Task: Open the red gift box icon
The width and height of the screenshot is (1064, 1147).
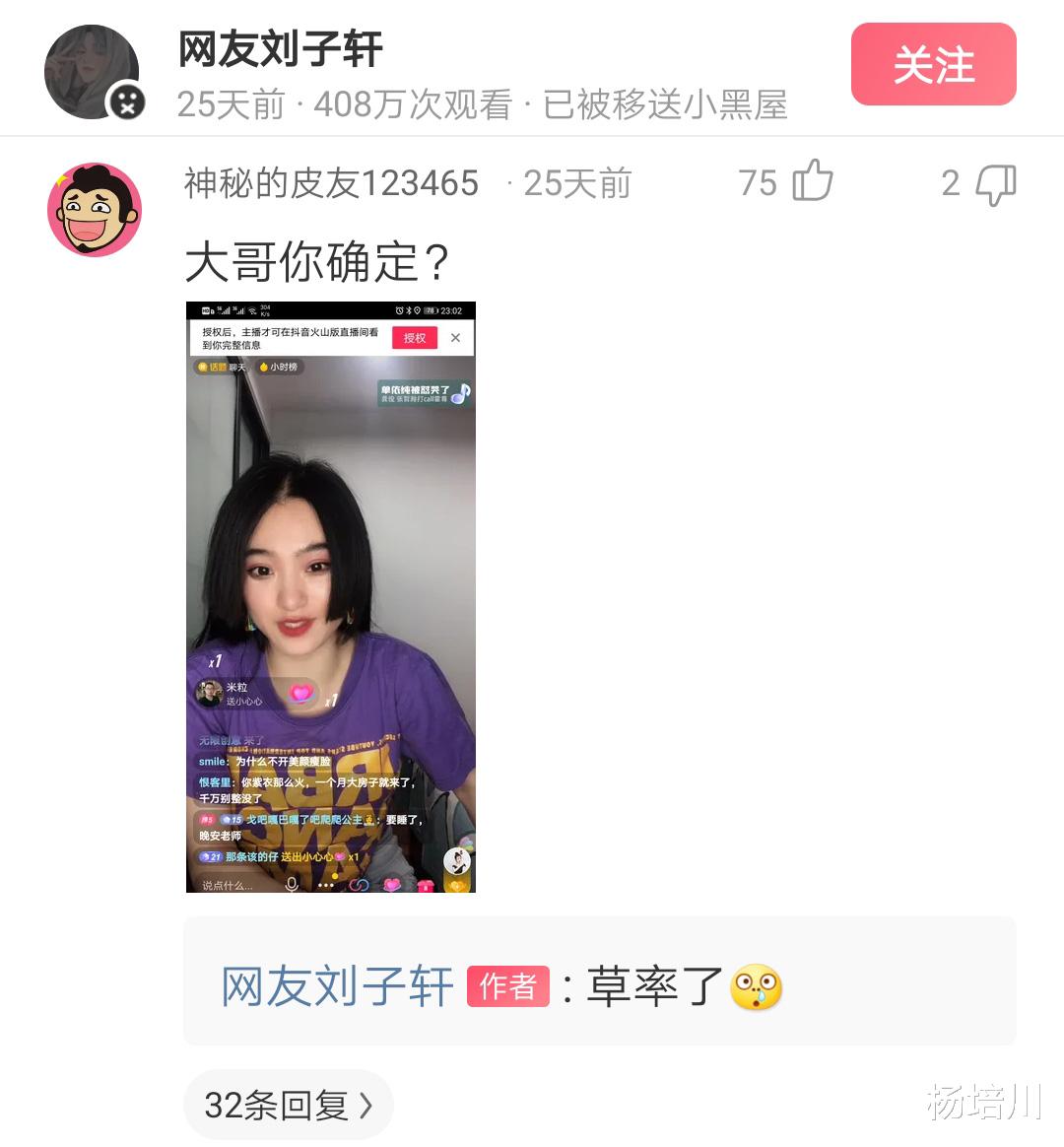Action: tap(426, 885)
